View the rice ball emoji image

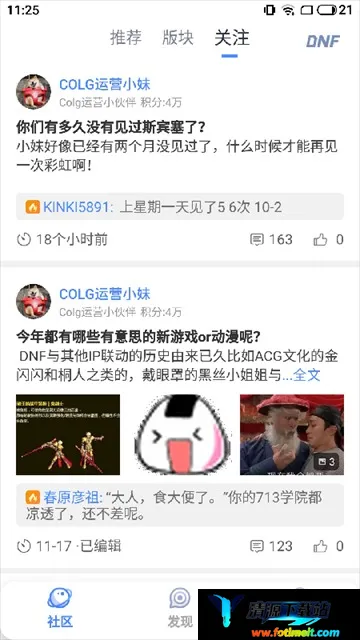(180, 434)
